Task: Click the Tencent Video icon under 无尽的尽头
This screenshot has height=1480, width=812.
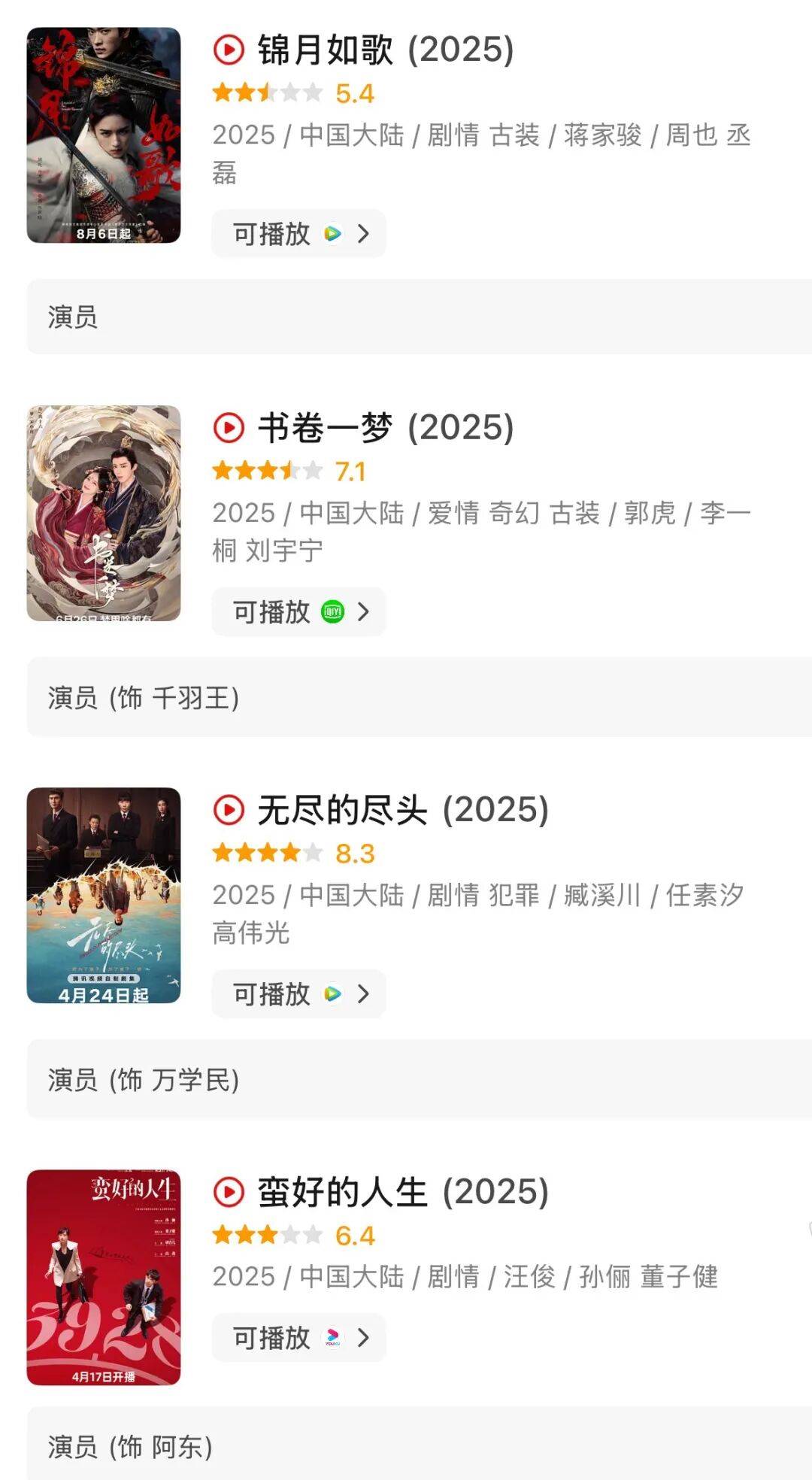Action: (x=331, y=993)
